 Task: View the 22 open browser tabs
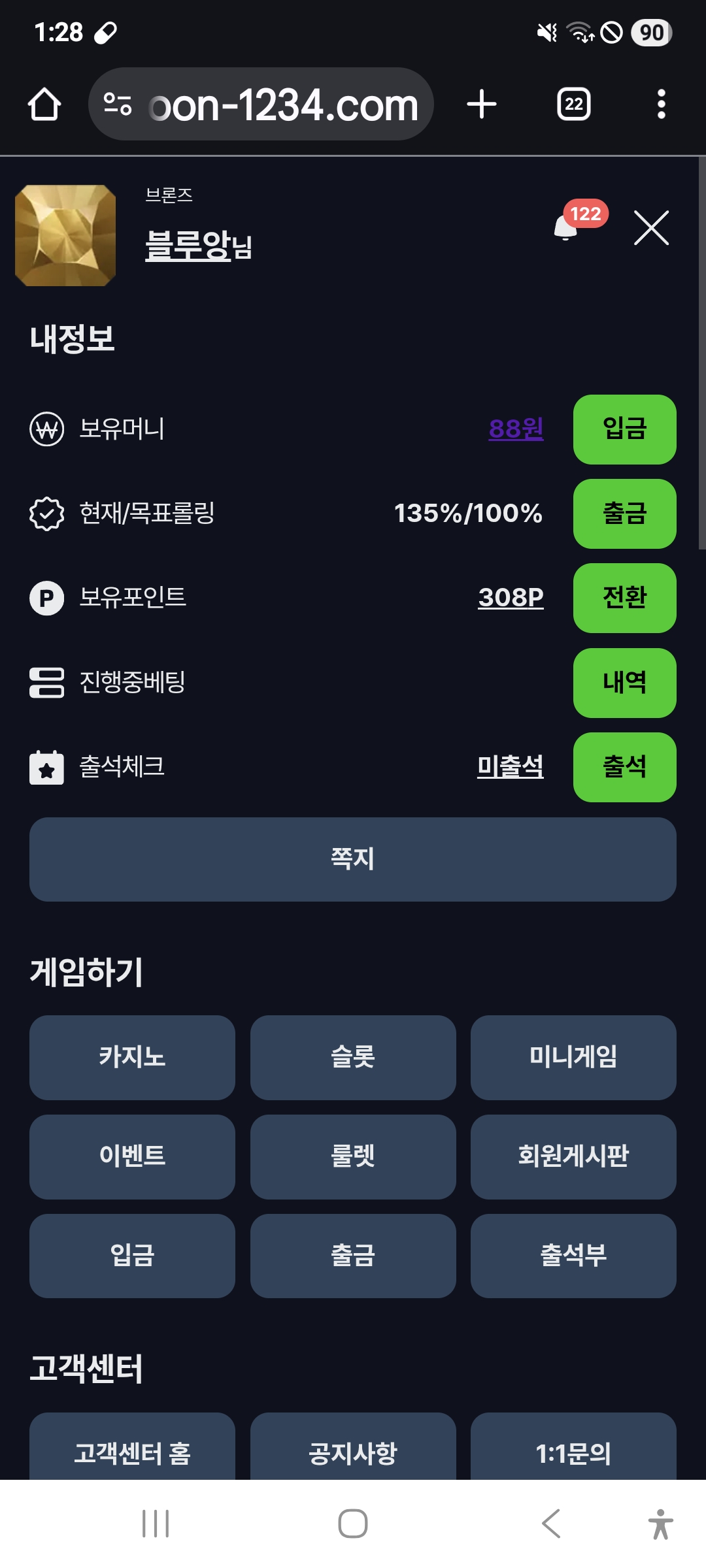[x=573, y=105]
